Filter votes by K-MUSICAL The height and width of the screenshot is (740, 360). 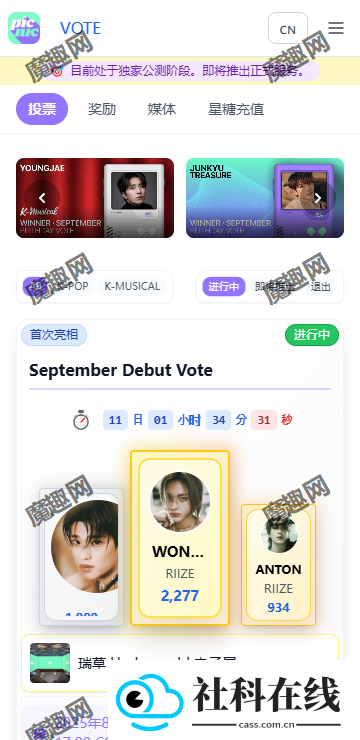point(132,286)
